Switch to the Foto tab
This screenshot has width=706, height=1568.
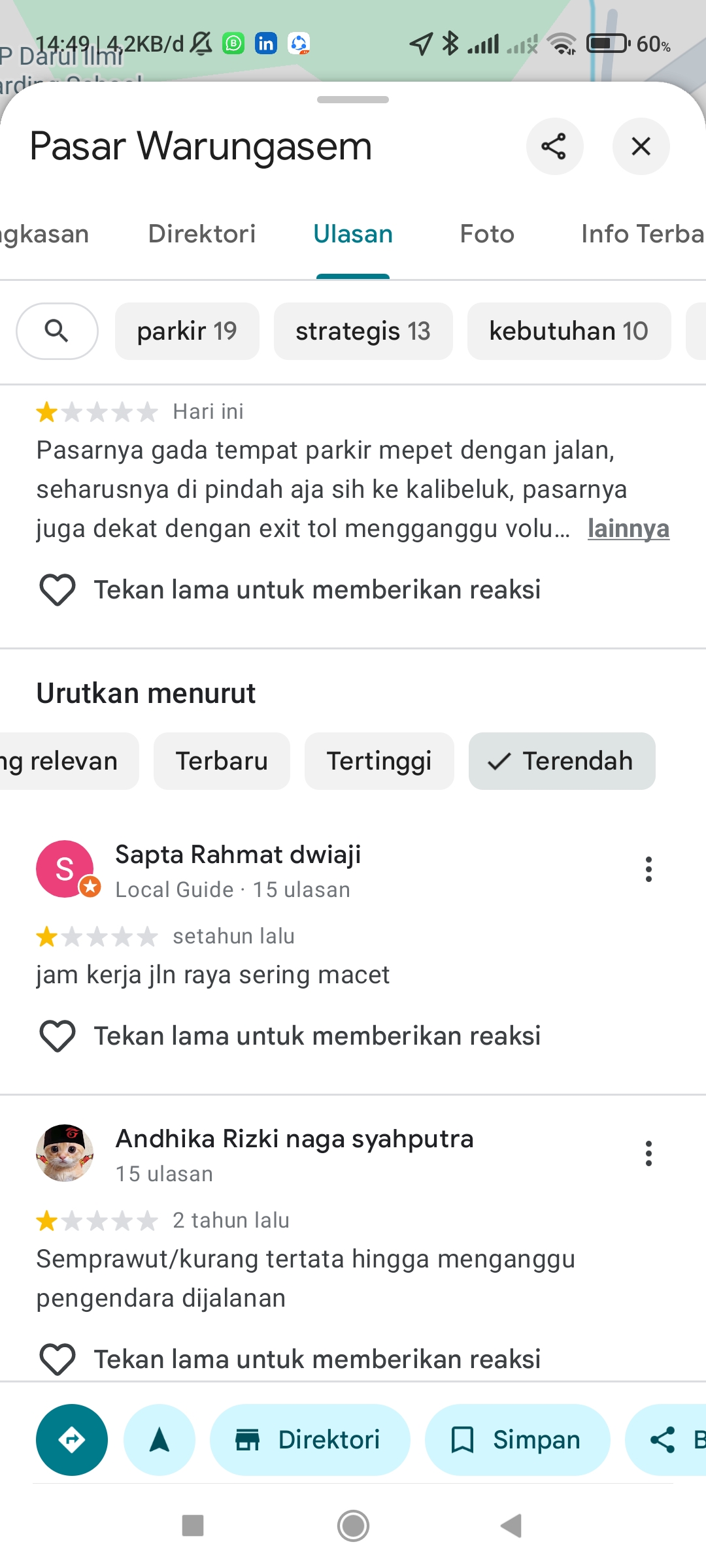pyautogui.click(x=487, y=234)
